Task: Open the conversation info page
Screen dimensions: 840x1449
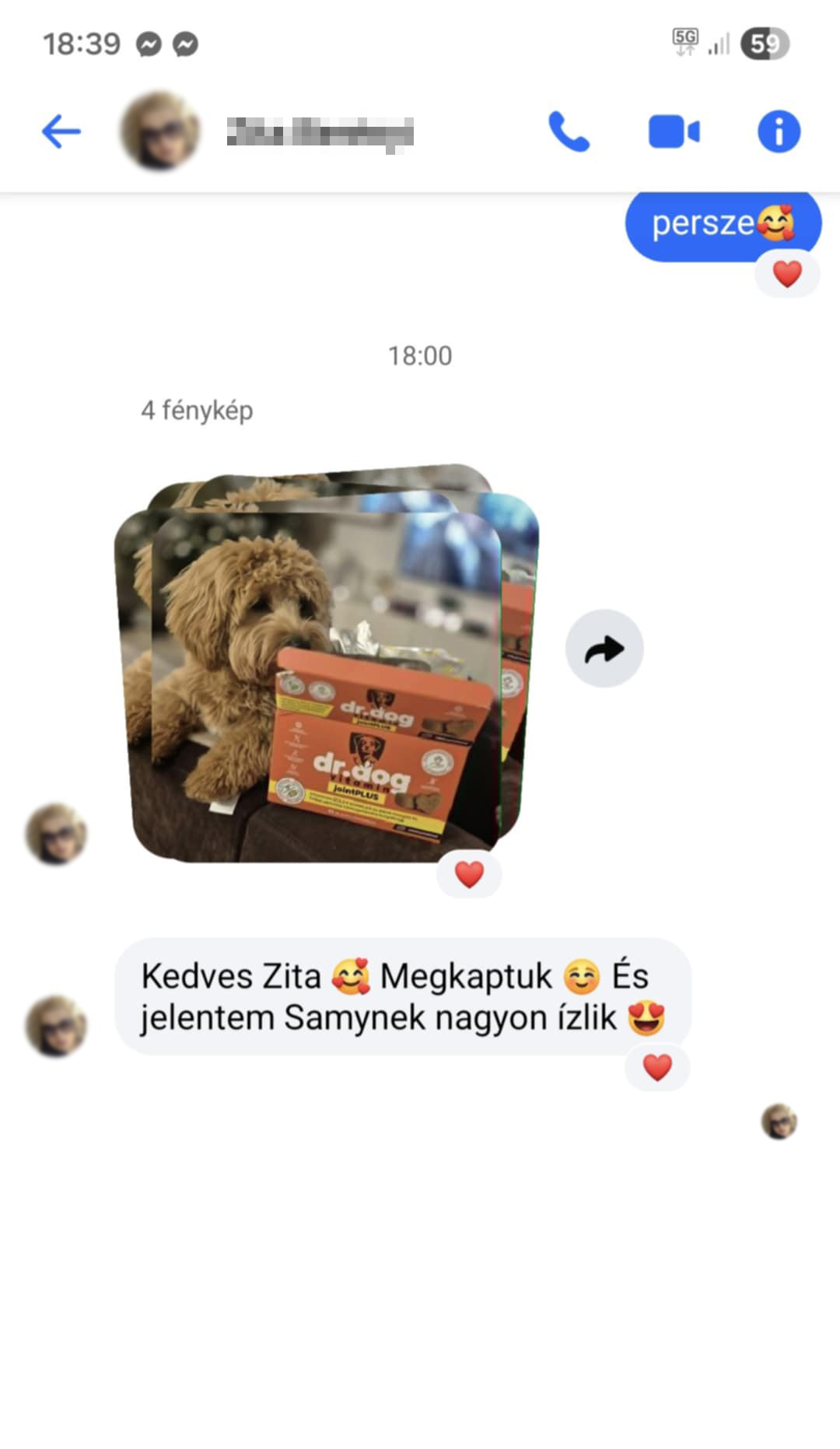Action: 779,131
